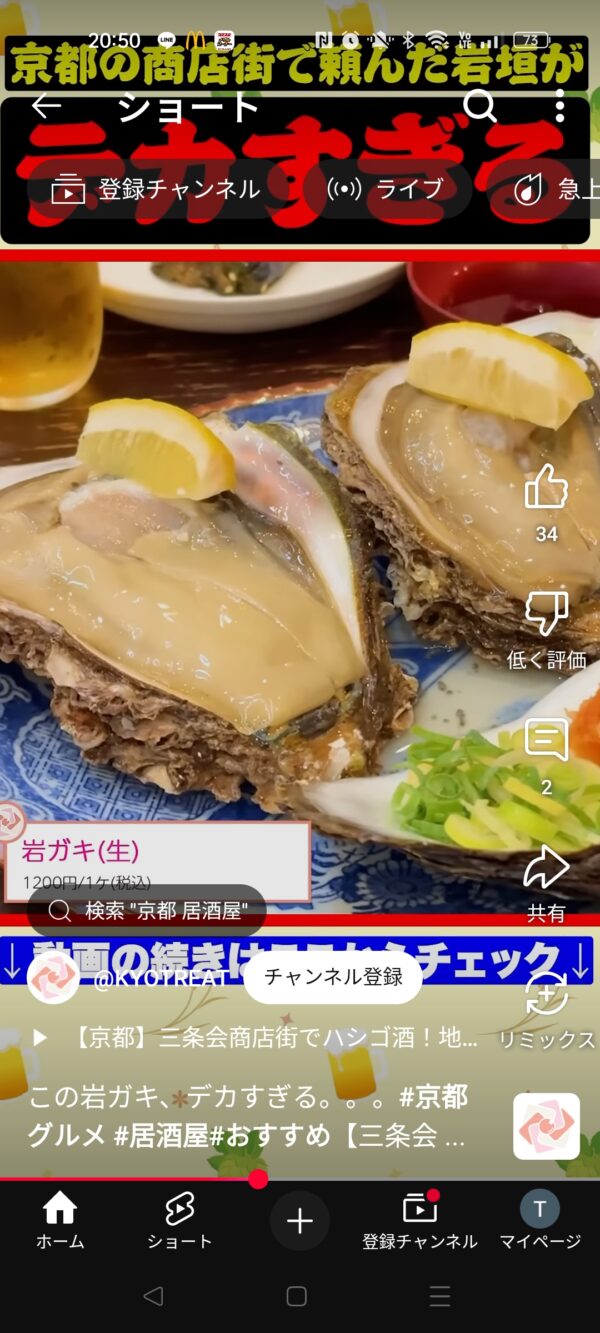600x1333 pixels.
Task: Select the ライブ chip
Action: point(387,189)
